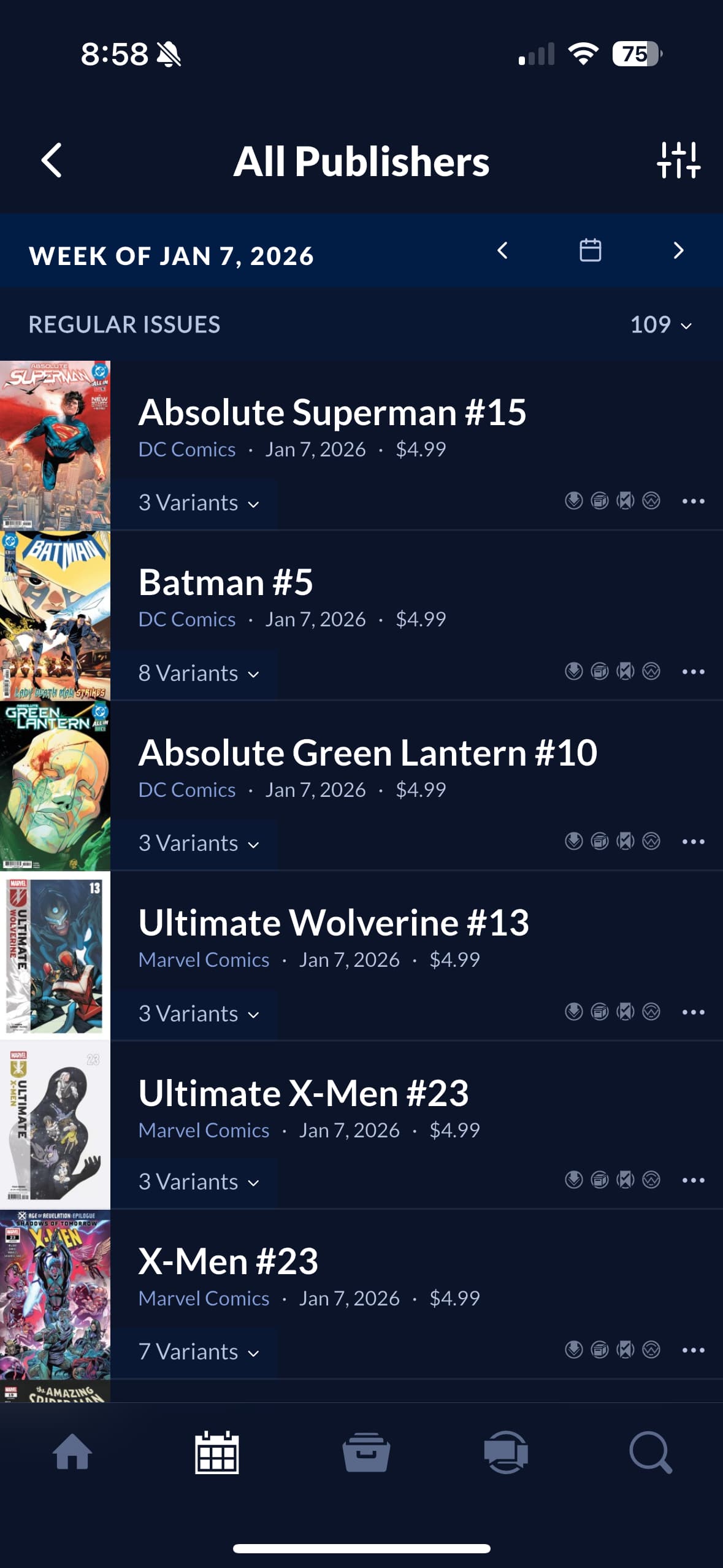
Task: Open more options for Ultimate Wolverine #13
Action: [693, 1012]
